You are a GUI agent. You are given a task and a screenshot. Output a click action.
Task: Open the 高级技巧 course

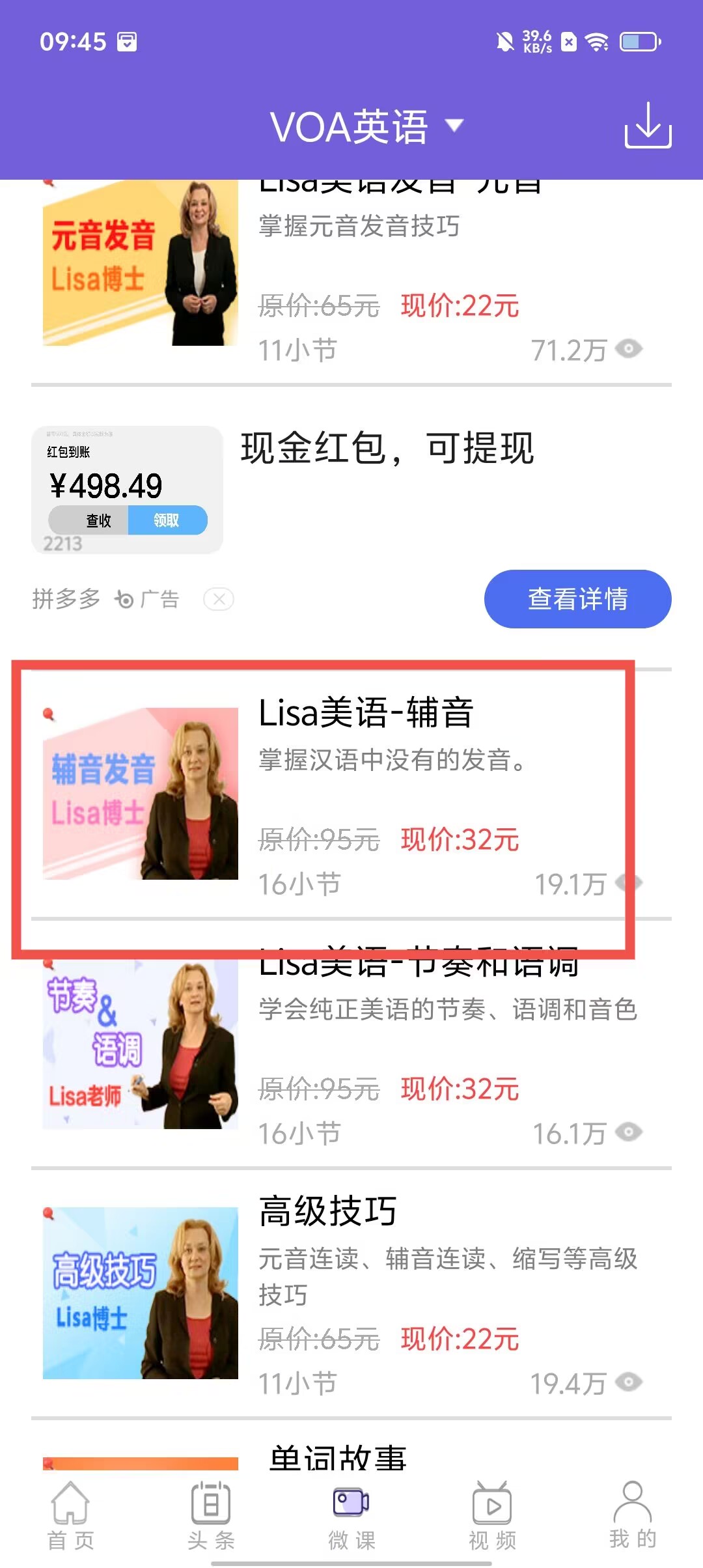pyautogui.click(x=351, y=1293)
